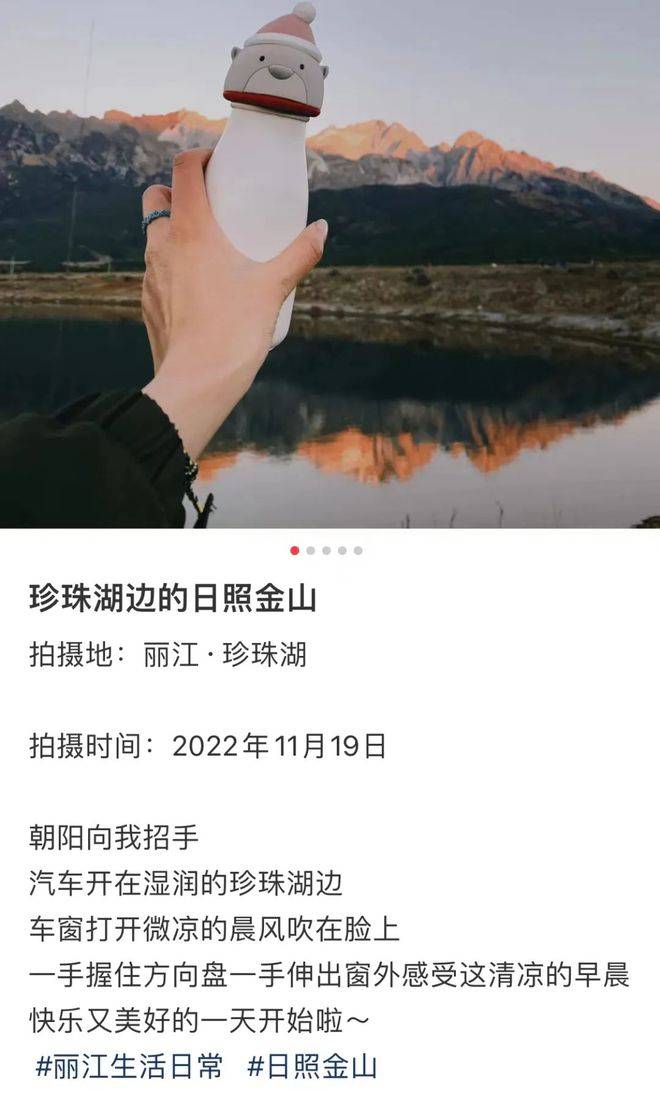View the post photo in full screen
This screenshot has height=1093, width=660.
(x=330, y=264)
